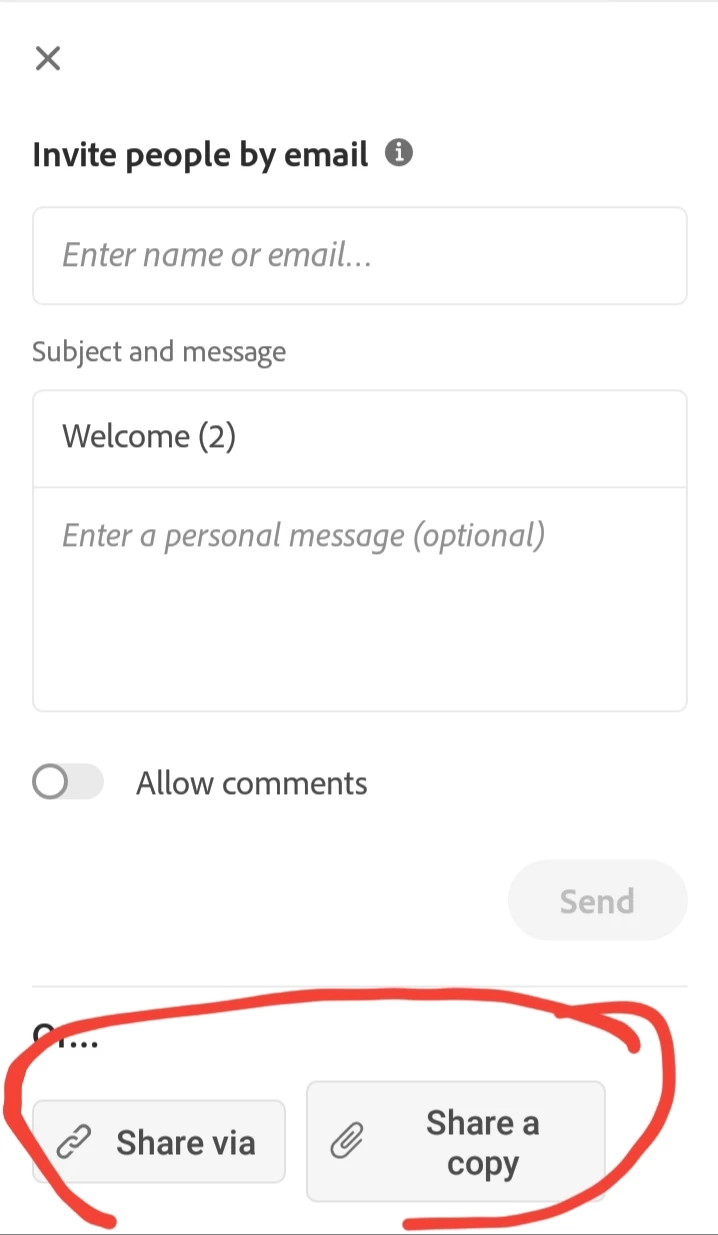This screenshot has width=718, height=1235.
Task: Edit the subject field showing Welcome (2)
Action: (x=359, y=438)
